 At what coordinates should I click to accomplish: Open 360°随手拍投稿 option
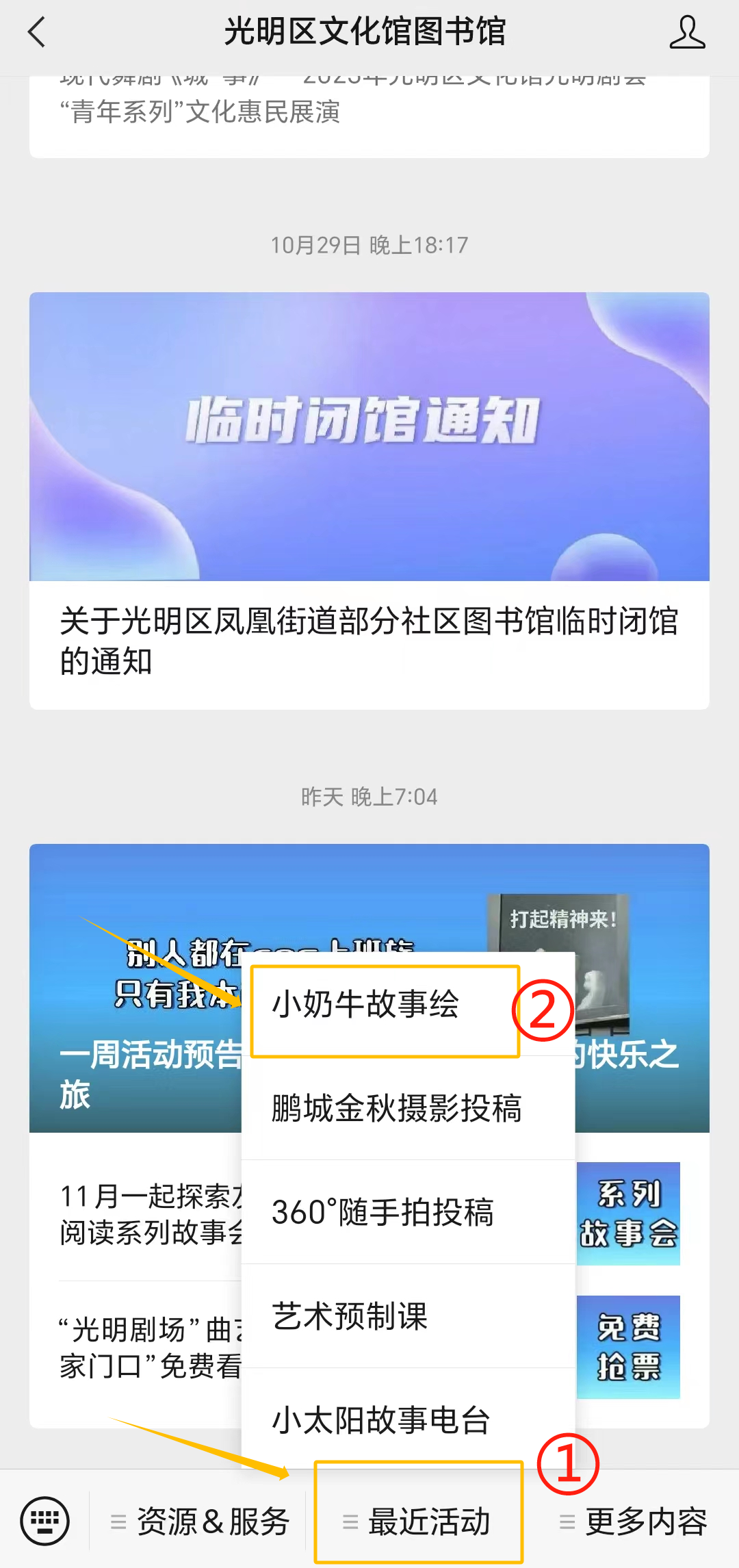click(383, 1212)
